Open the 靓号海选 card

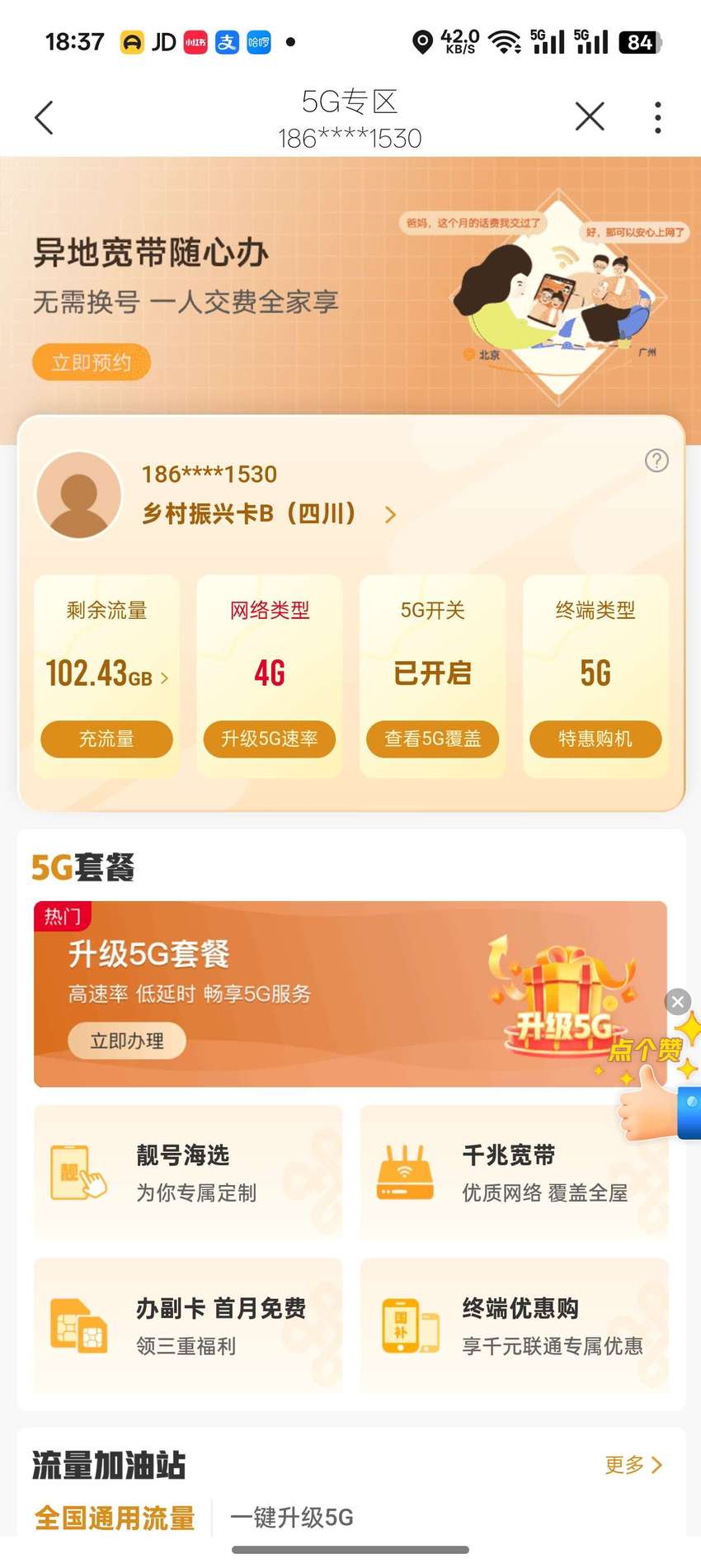pos(188,1172)
